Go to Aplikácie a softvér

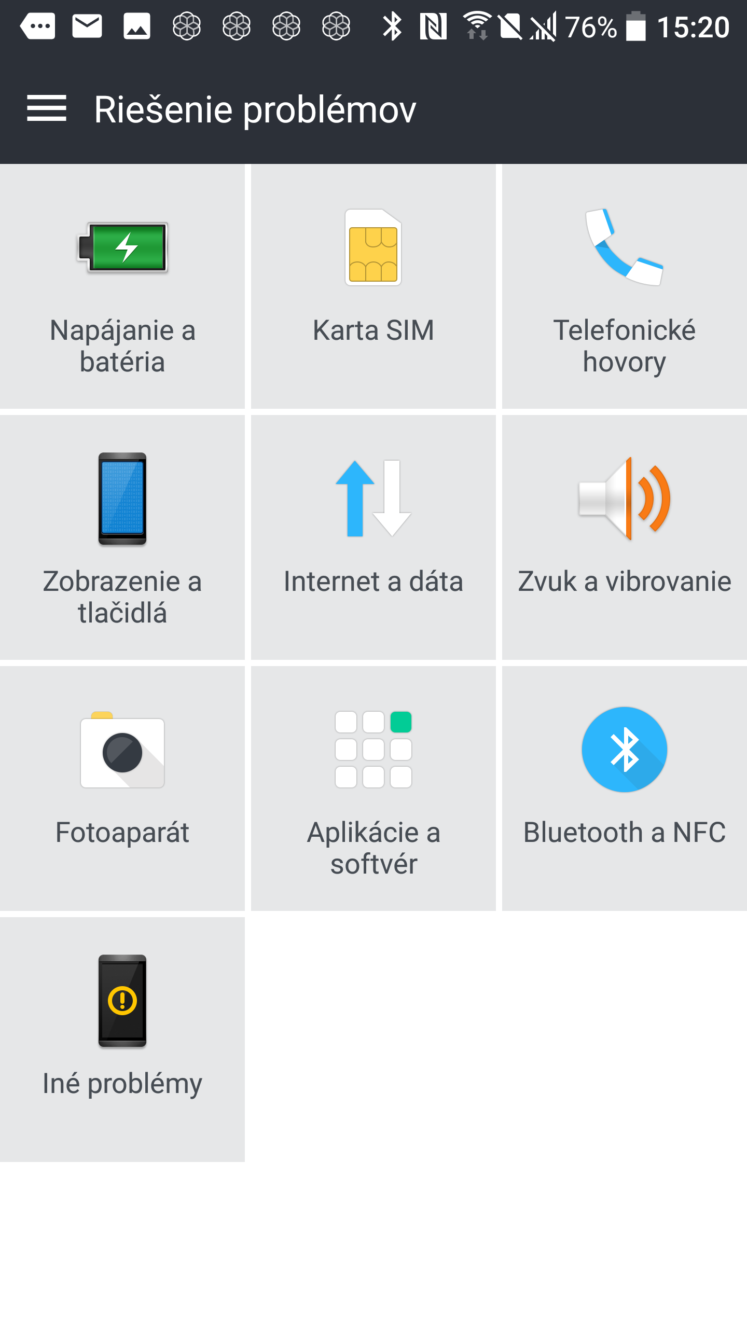click(373, 788)
